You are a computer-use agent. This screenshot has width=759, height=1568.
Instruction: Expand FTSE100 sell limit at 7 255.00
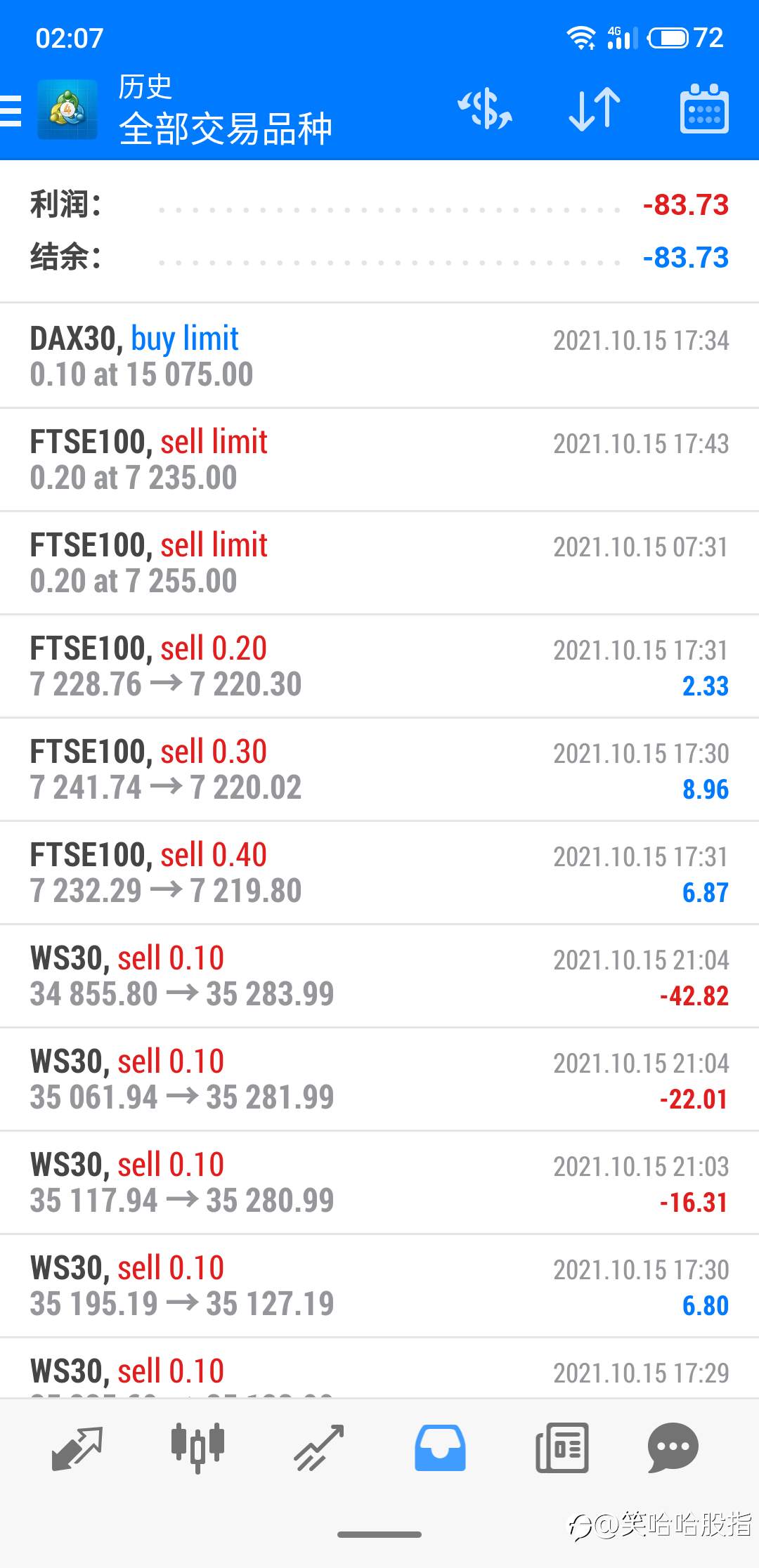(379, 563)
